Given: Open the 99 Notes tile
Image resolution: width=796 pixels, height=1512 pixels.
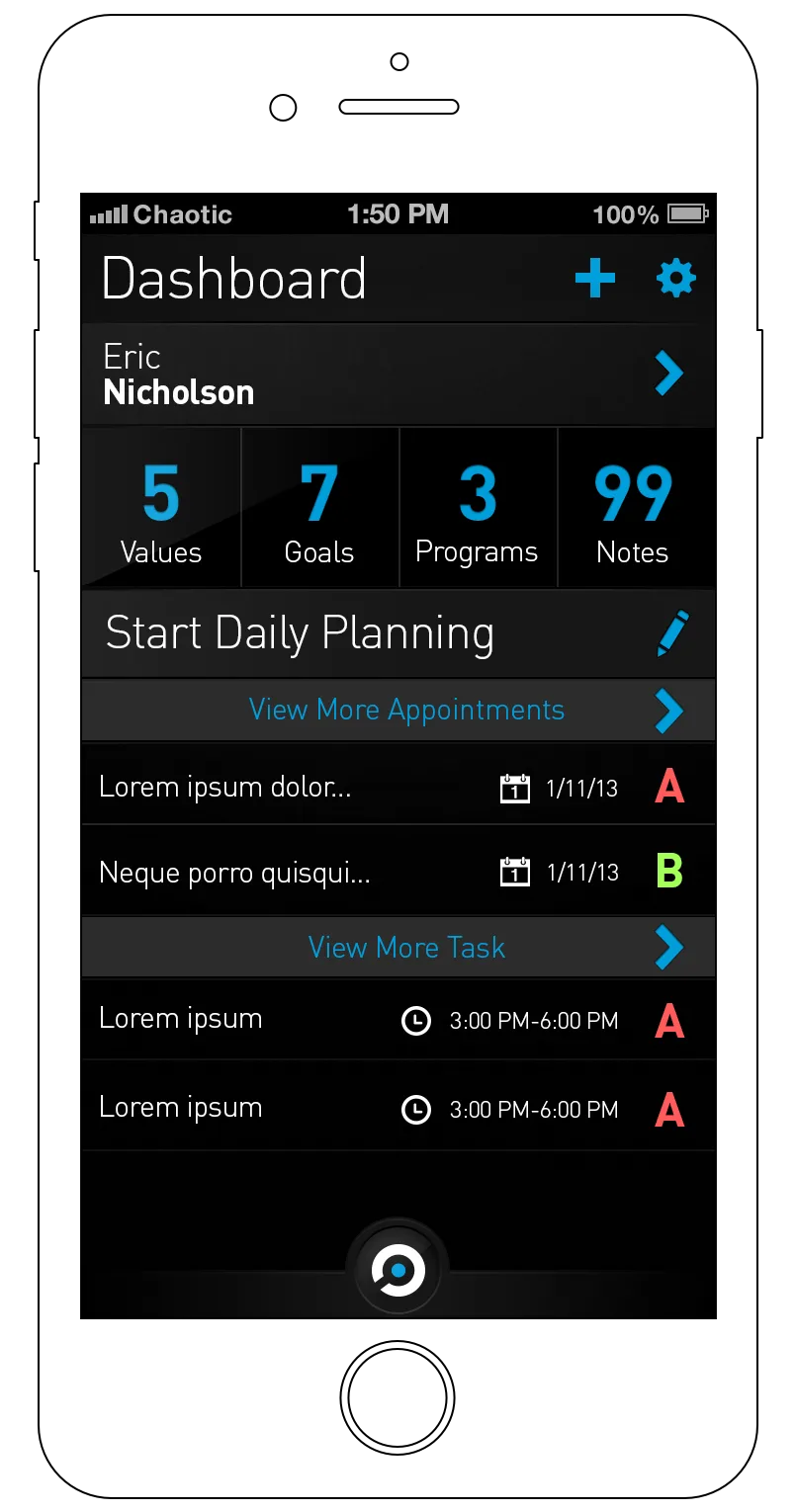Looking at the screenshot, I should 637,508.
